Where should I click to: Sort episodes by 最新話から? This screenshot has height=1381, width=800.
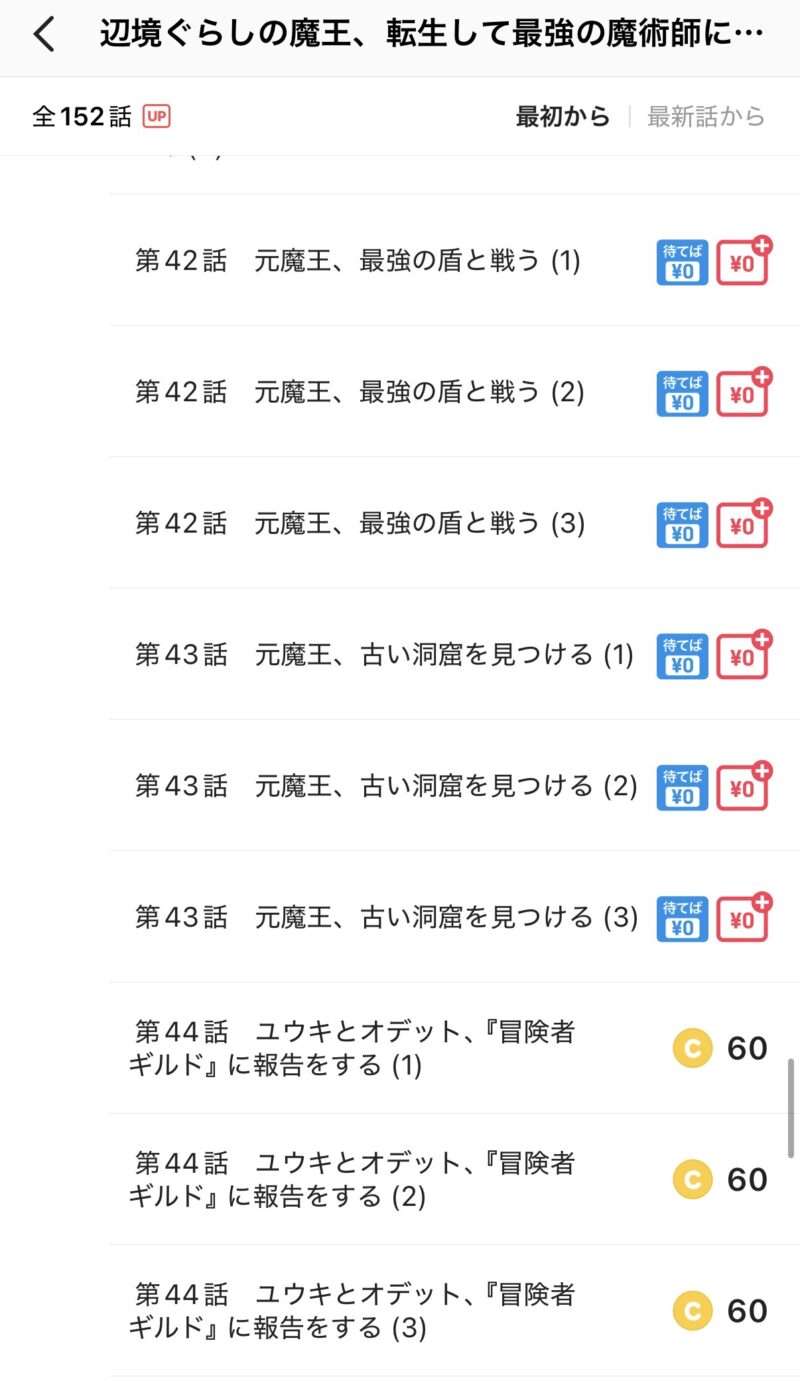705,116
